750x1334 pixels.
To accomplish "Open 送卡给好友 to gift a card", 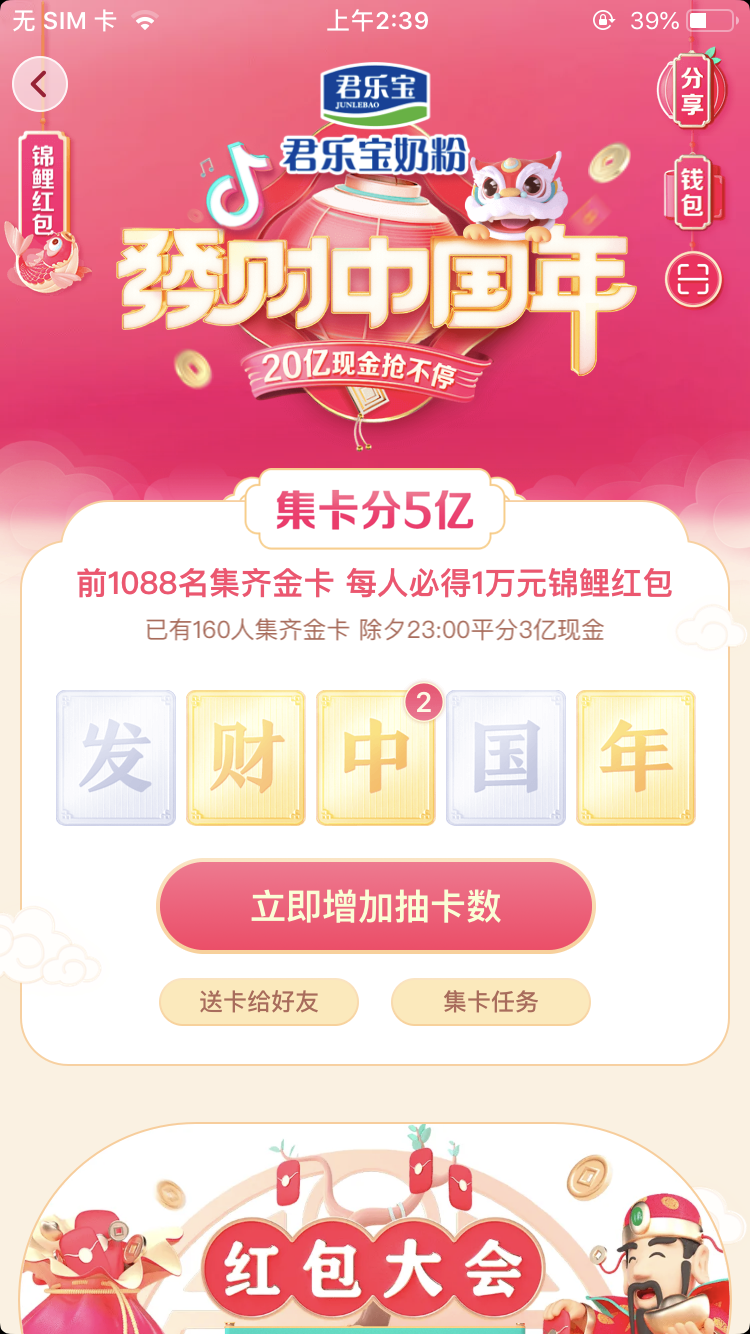I will [259, 1002].
